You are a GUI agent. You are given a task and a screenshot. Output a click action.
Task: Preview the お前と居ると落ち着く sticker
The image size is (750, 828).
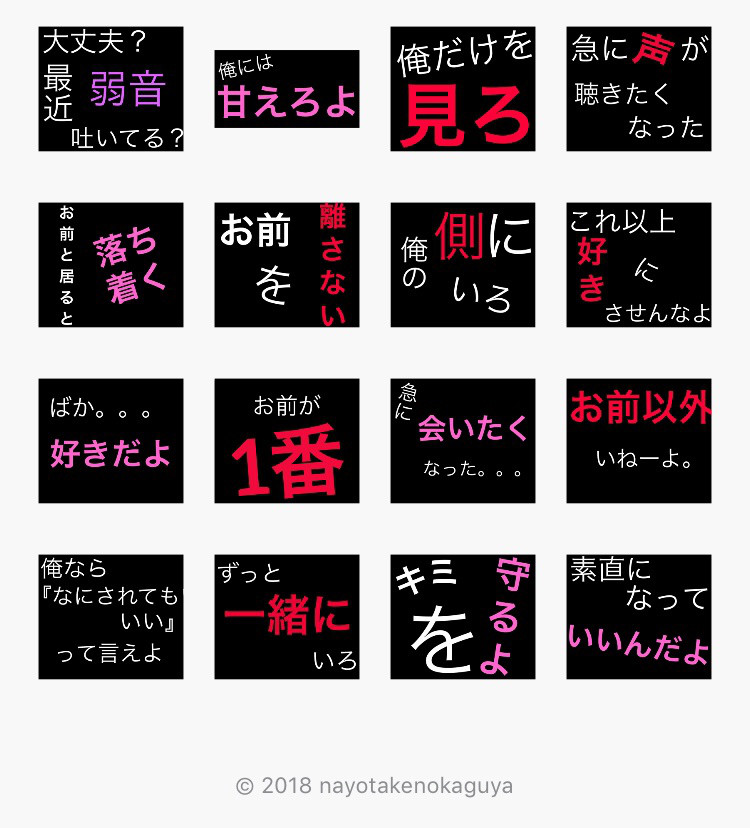click(111, 265)
